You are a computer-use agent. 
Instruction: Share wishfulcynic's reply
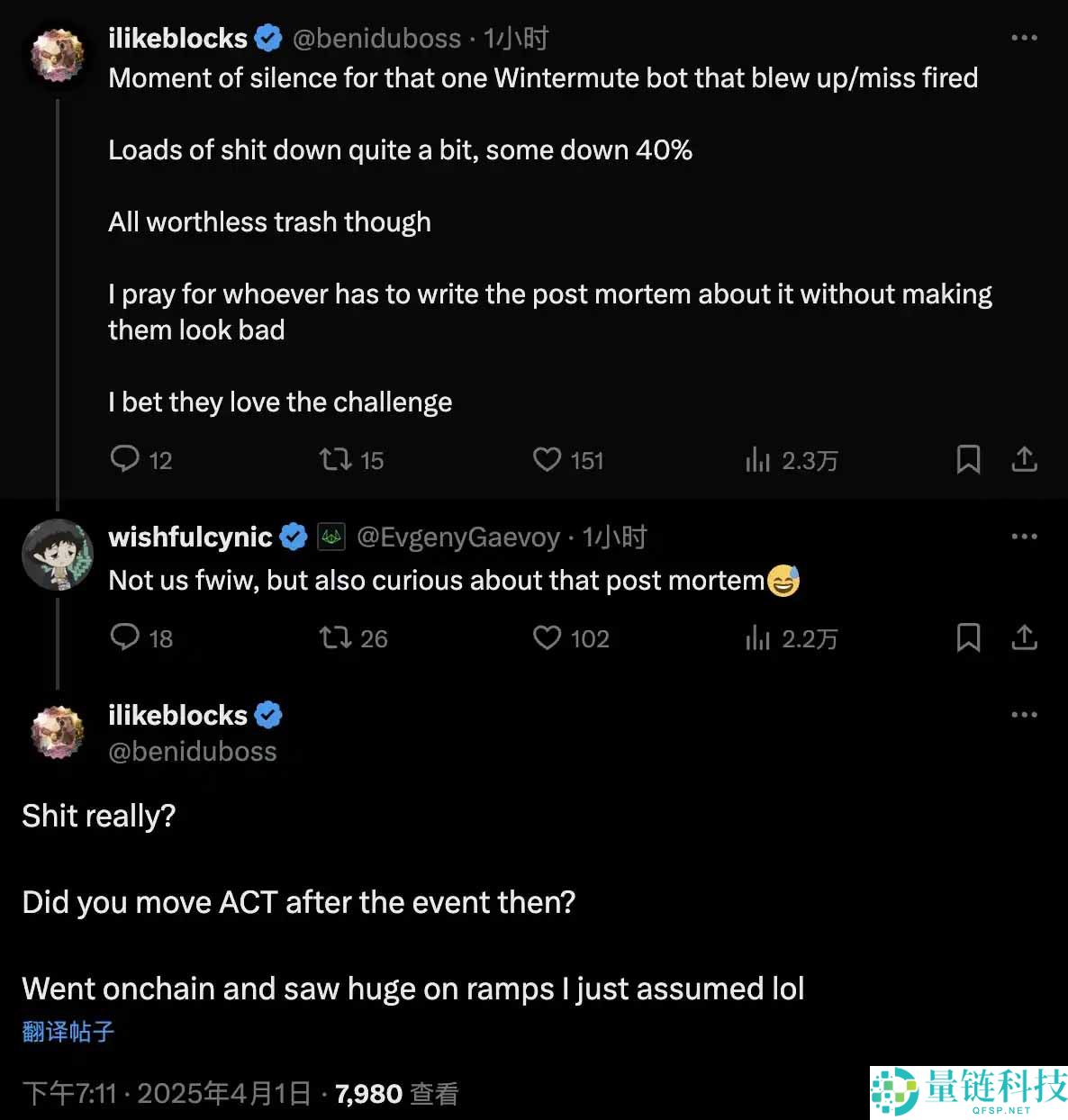point(1024,637)
